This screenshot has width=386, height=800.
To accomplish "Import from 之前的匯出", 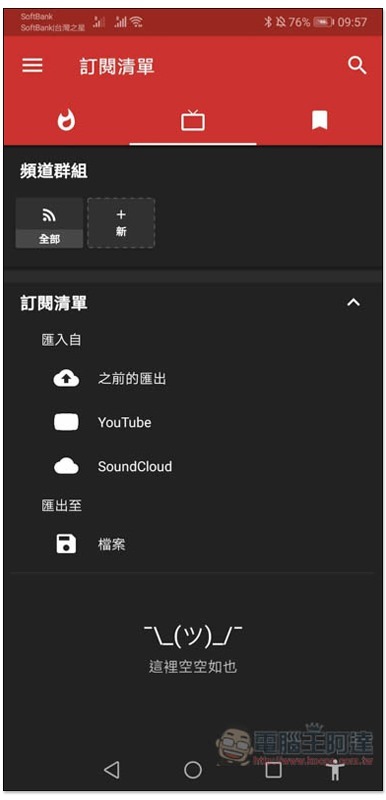I will pyautogui.click(x=193, y=379).
